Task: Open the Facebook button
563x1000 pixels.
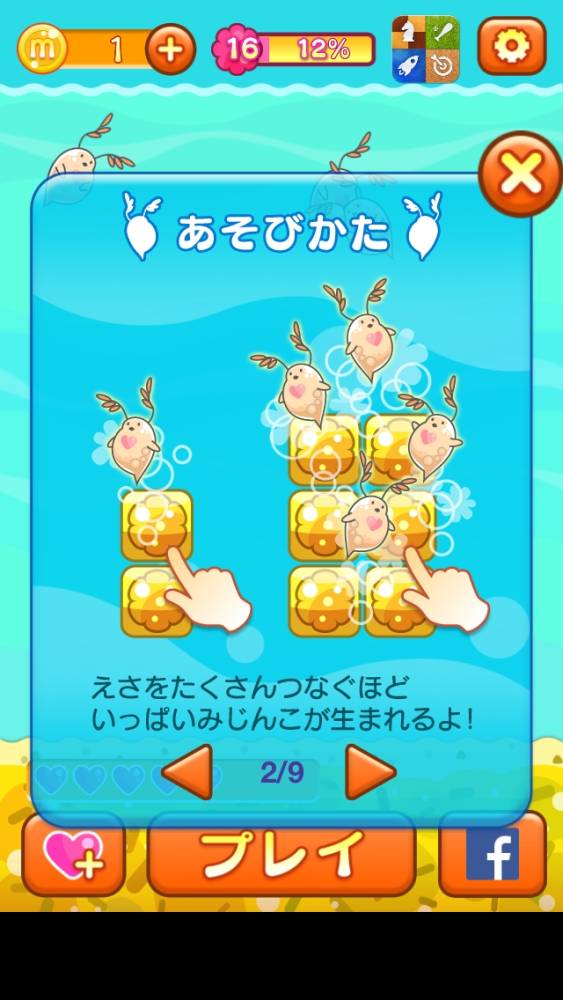Action: 492,855
